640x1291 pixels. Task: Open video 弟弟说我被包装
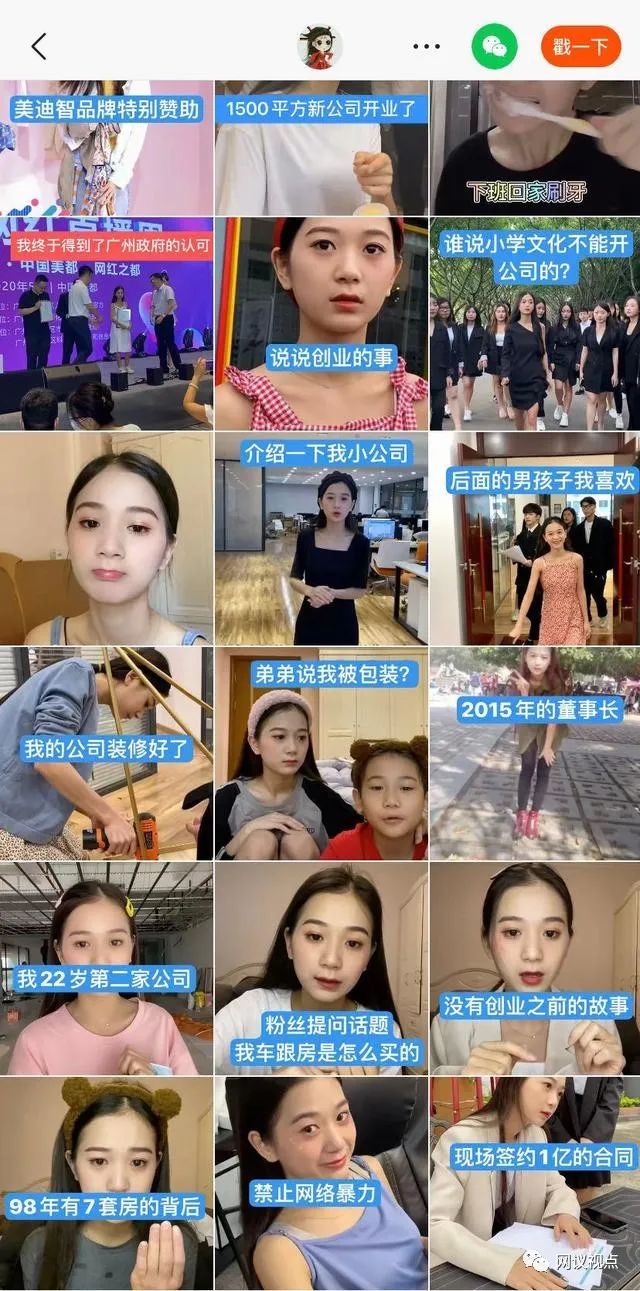click(x=321, y=753)
